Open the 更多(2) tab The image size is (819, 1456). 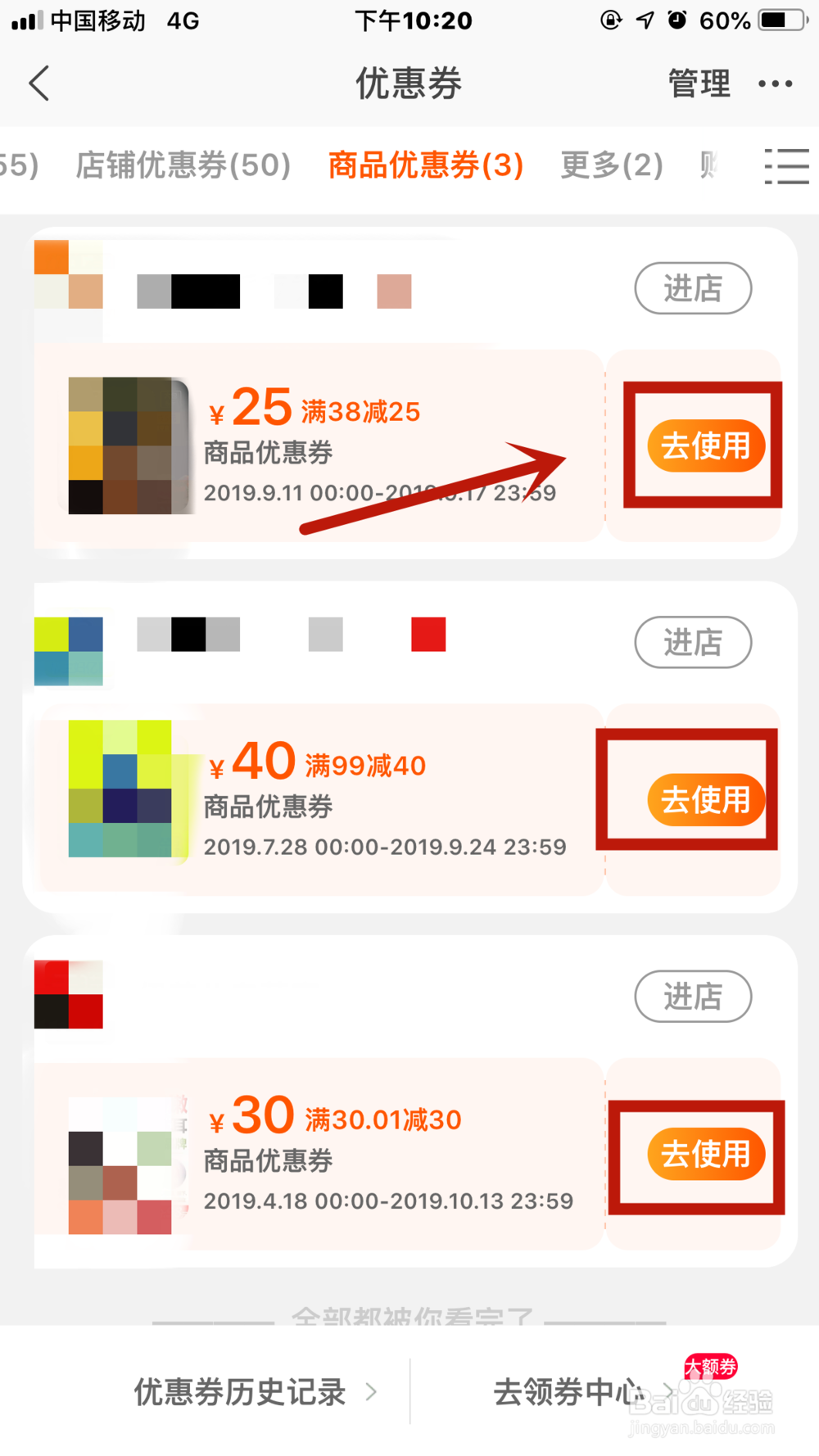(x=611, y=166)
